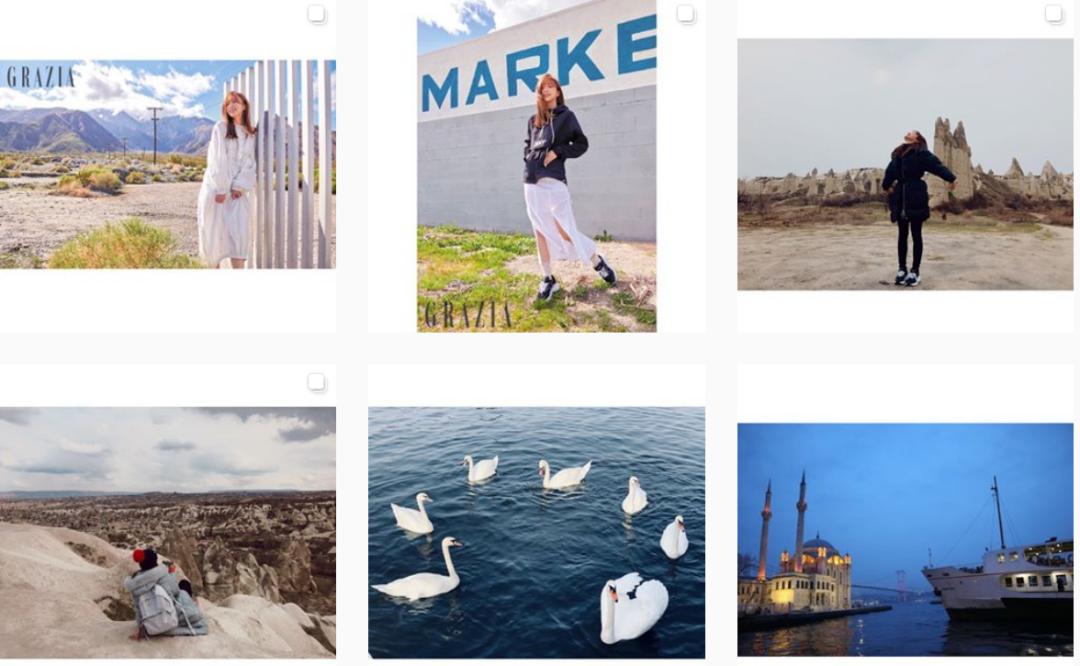Screen dimensions: 1080x666
Task: View the post of woman near rock formations
Action: click(905, 164)
